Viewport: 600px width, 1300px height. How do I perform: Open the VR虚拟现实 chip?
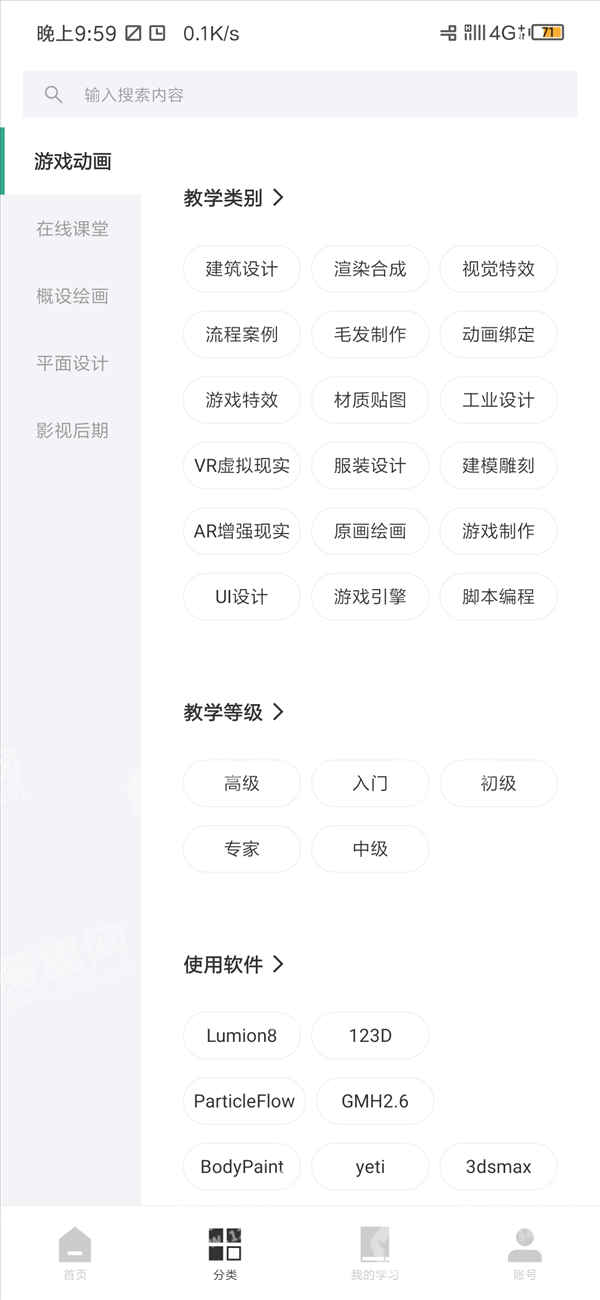click(242, 466)
